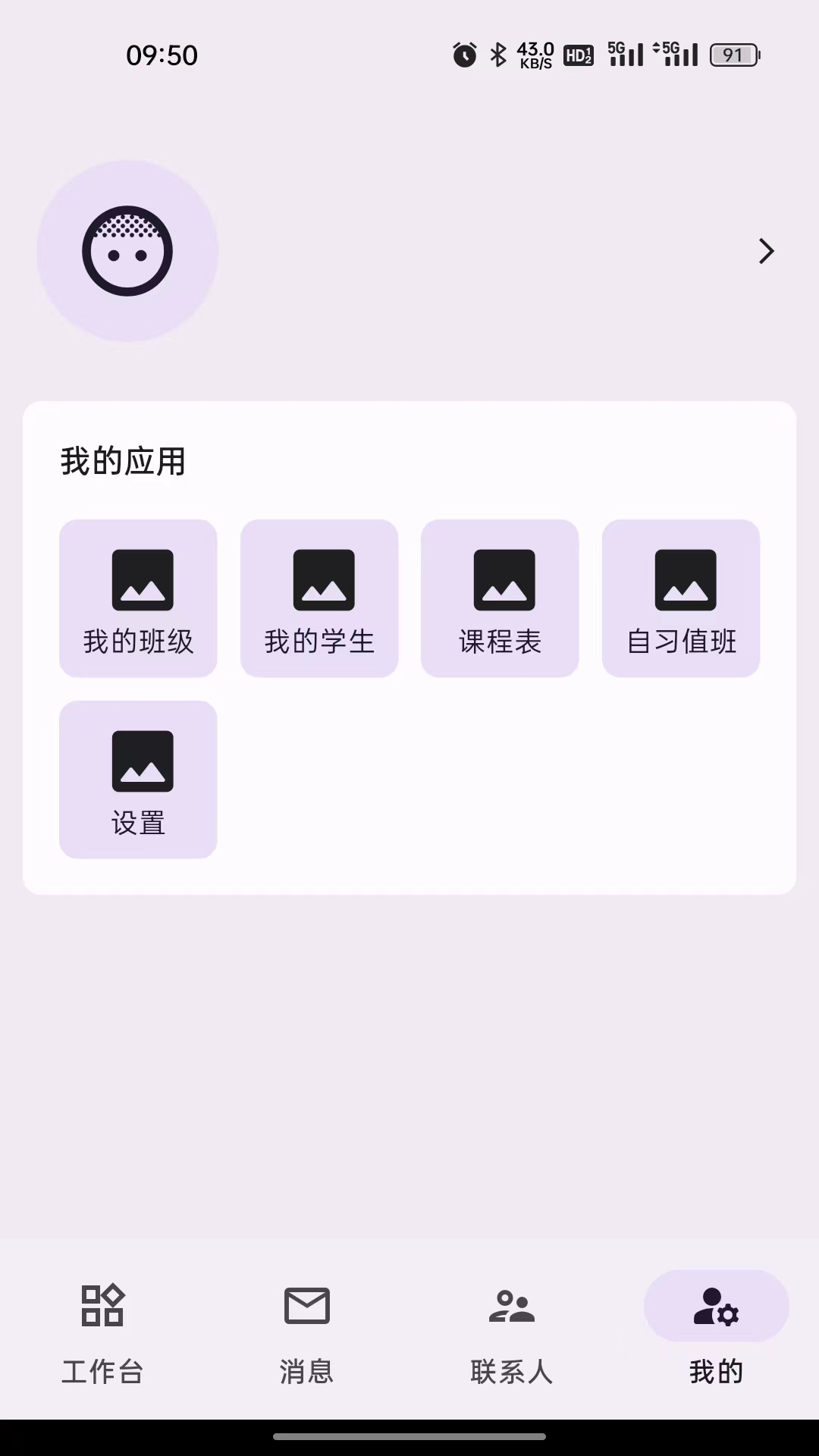819x1456 pixels.
Task: Open 我的班级 app
Action: pos(138,598)
